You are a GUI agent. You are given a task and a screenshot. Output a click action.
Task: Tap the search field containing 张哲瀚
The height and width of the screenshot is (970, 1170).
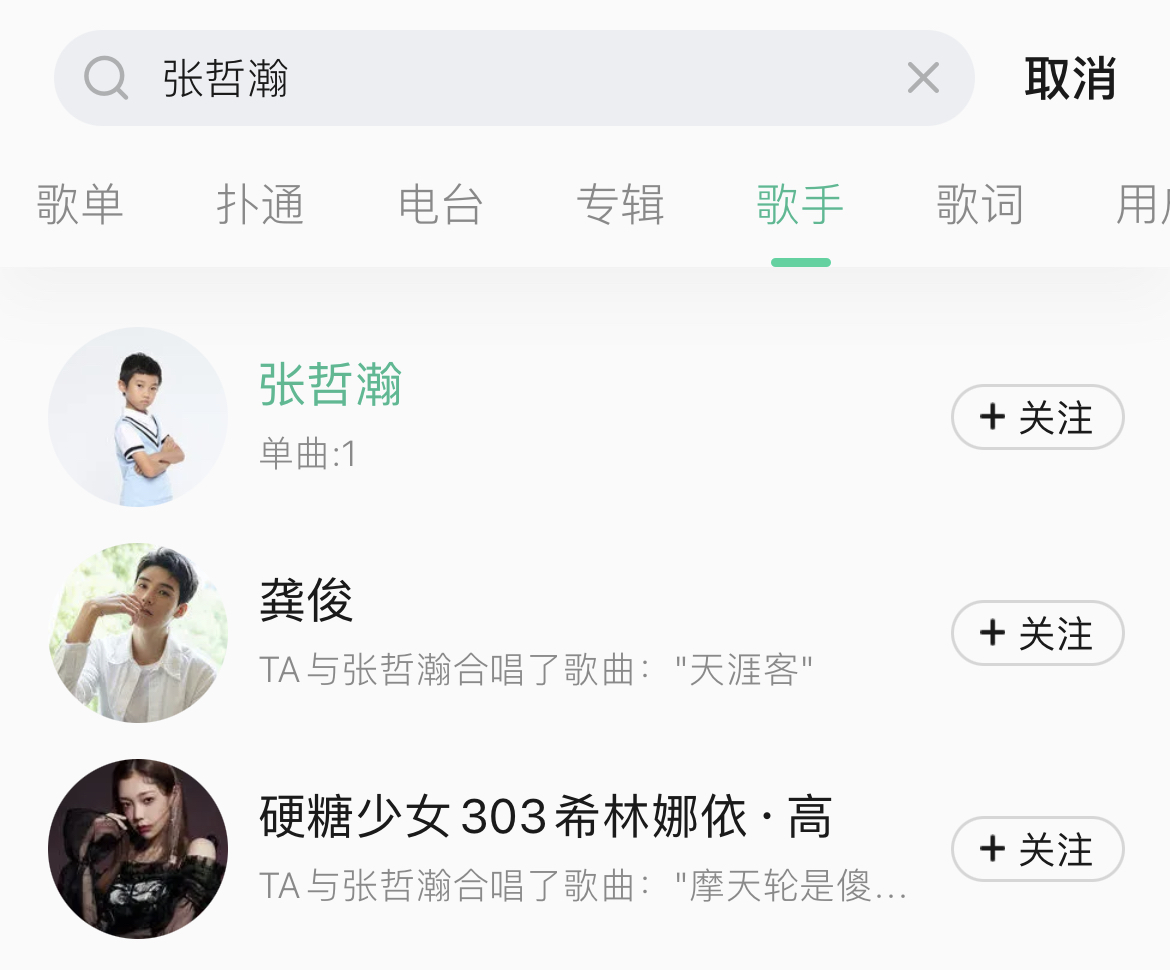[x=514, y=78]
